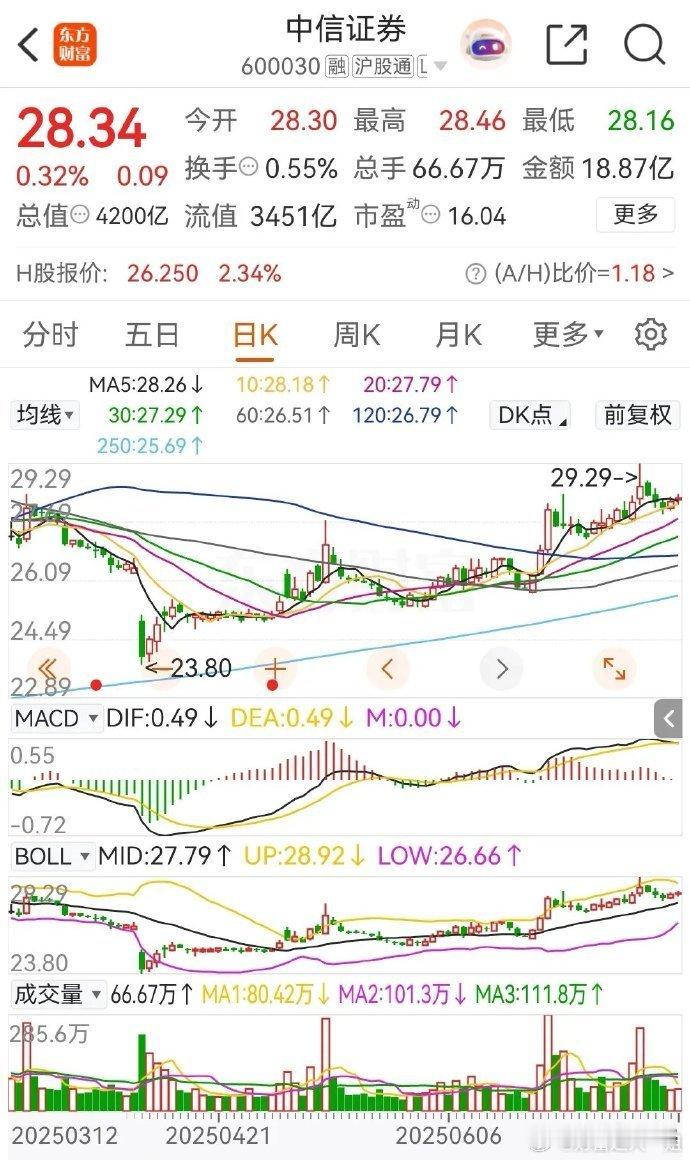Tap the DK点 button
690x1160 pixels.
(x=531, y=415)
